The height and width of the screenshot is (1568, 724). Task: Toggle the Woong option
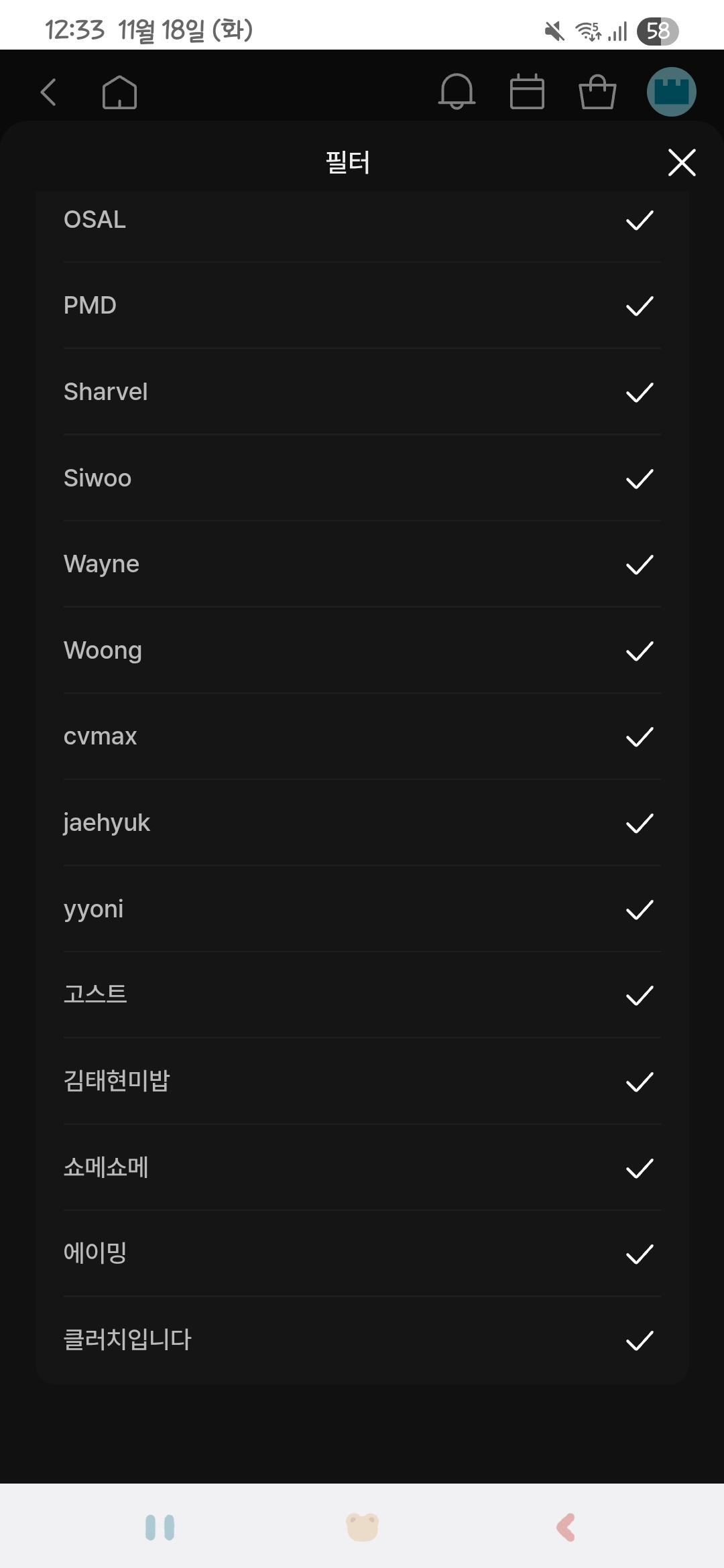point(362,651)
